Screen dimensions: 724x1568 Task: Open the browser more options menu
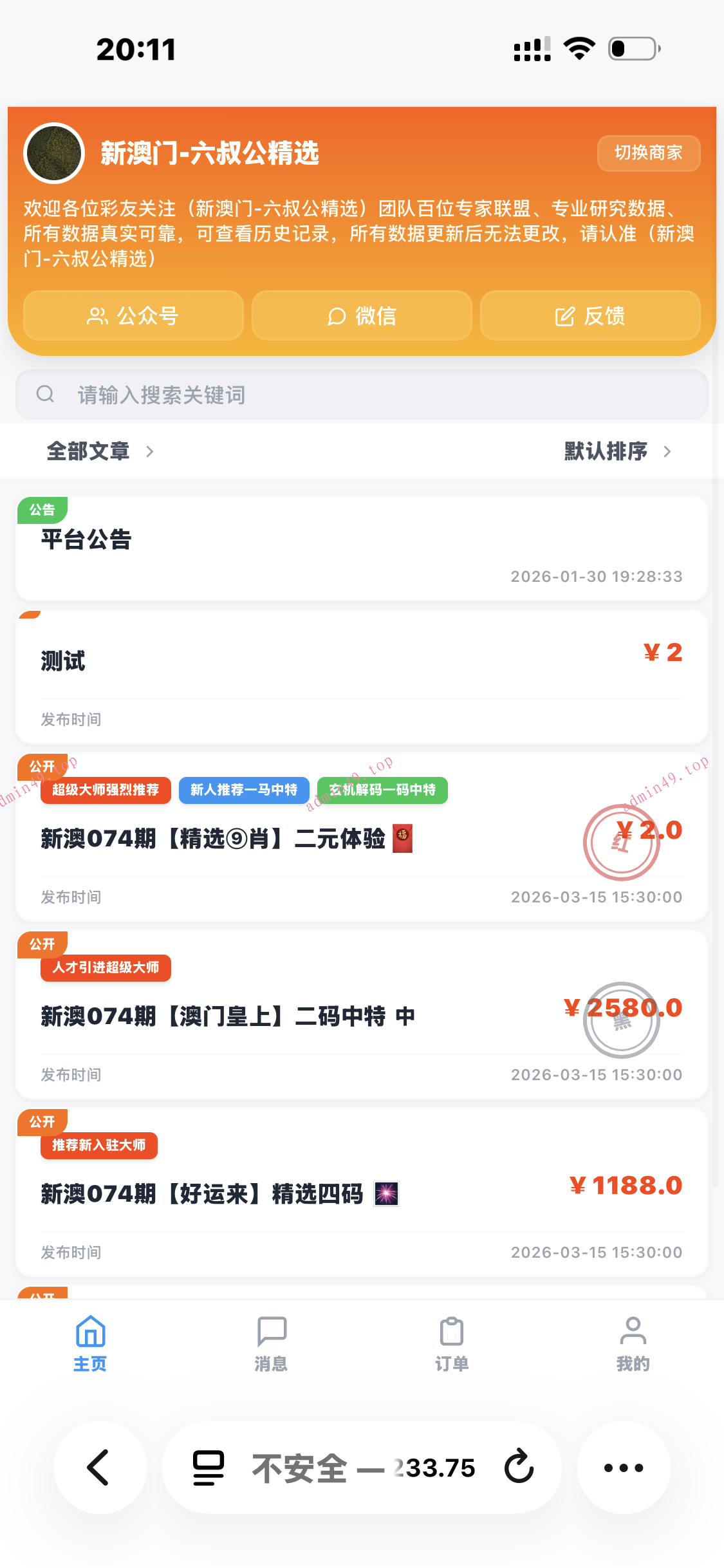point(622,1468)
